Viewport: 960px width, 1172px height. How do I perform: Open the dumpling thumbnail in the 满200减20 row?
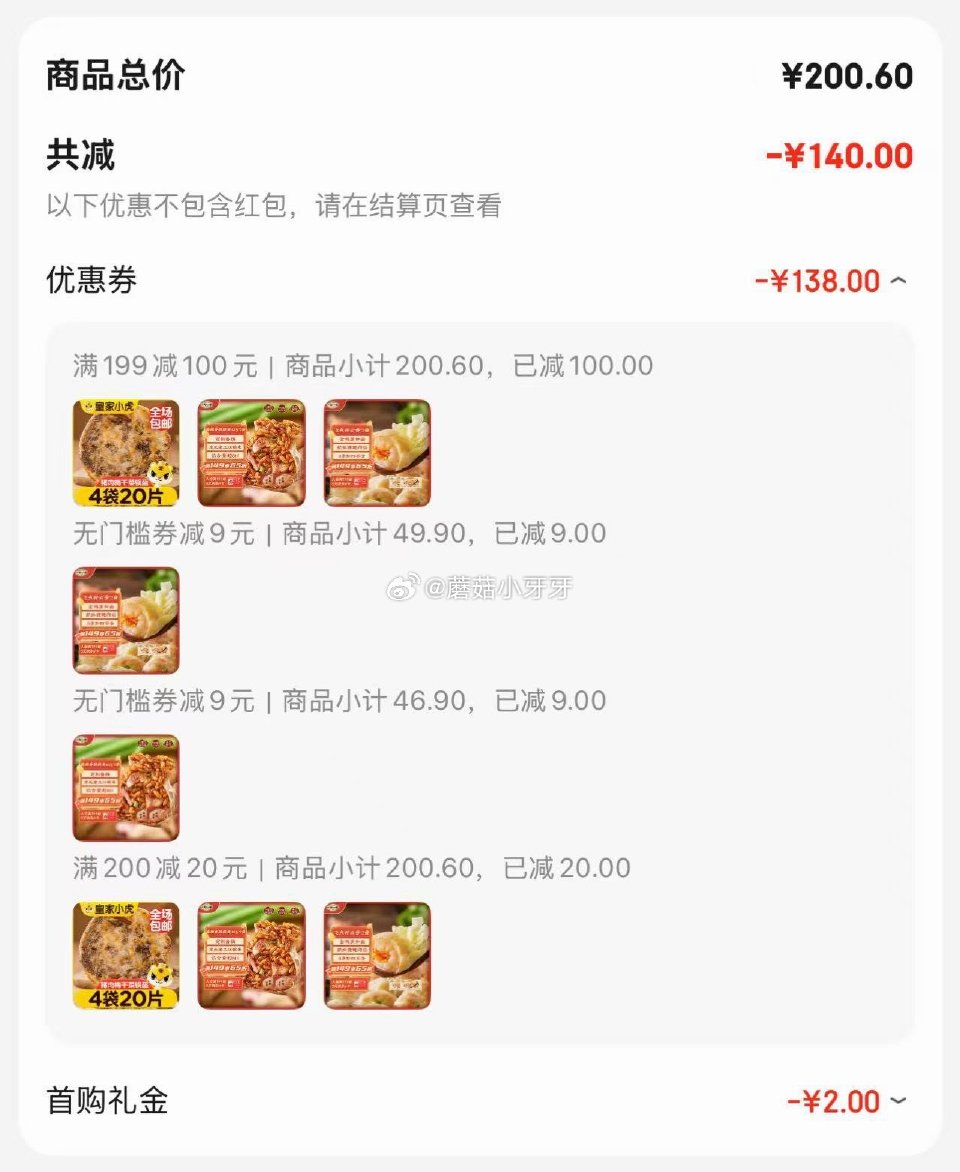click(x=375, y=955)
